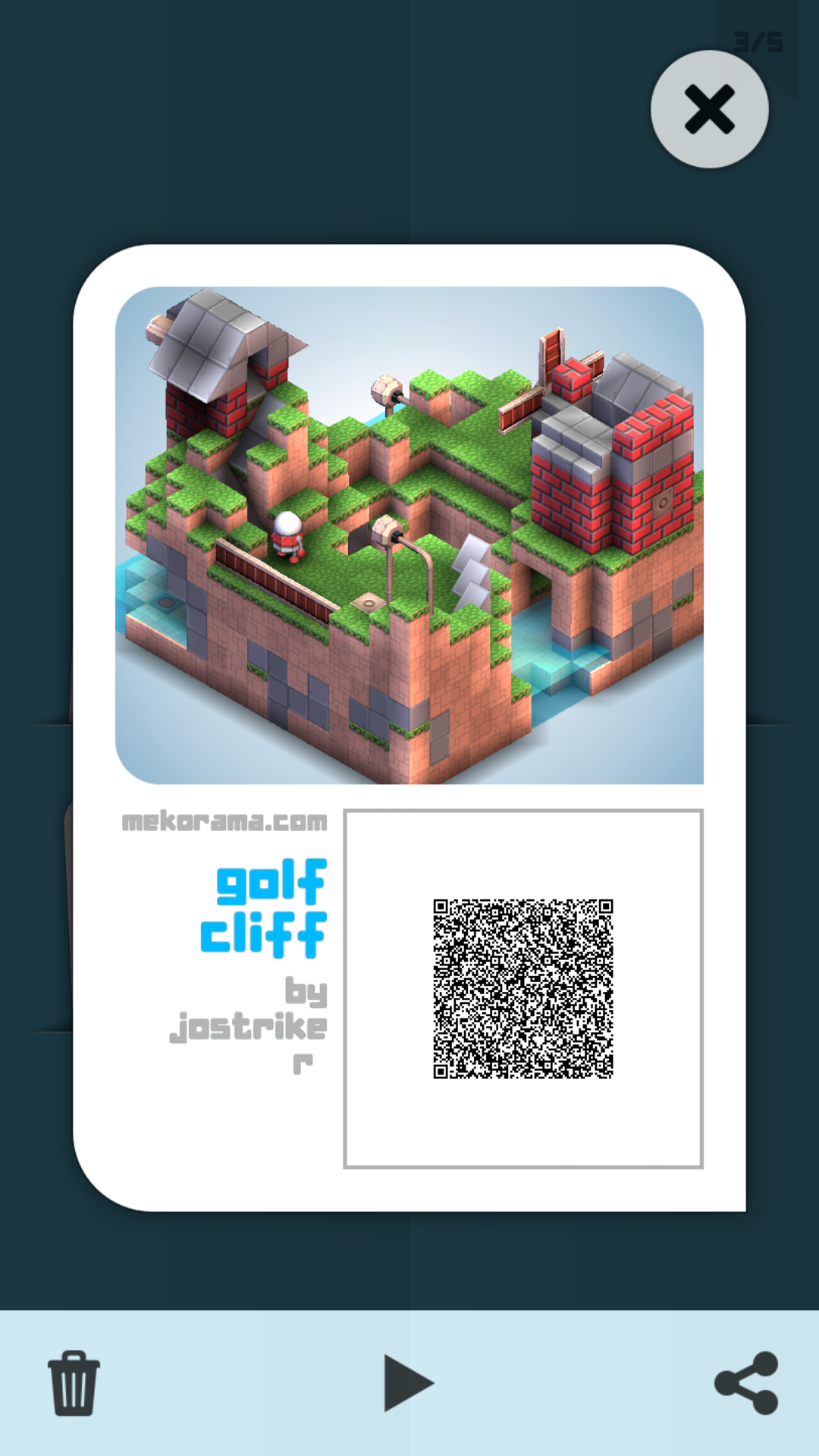
Task: Play the golf cliff level
Action: pos(407,1382)
